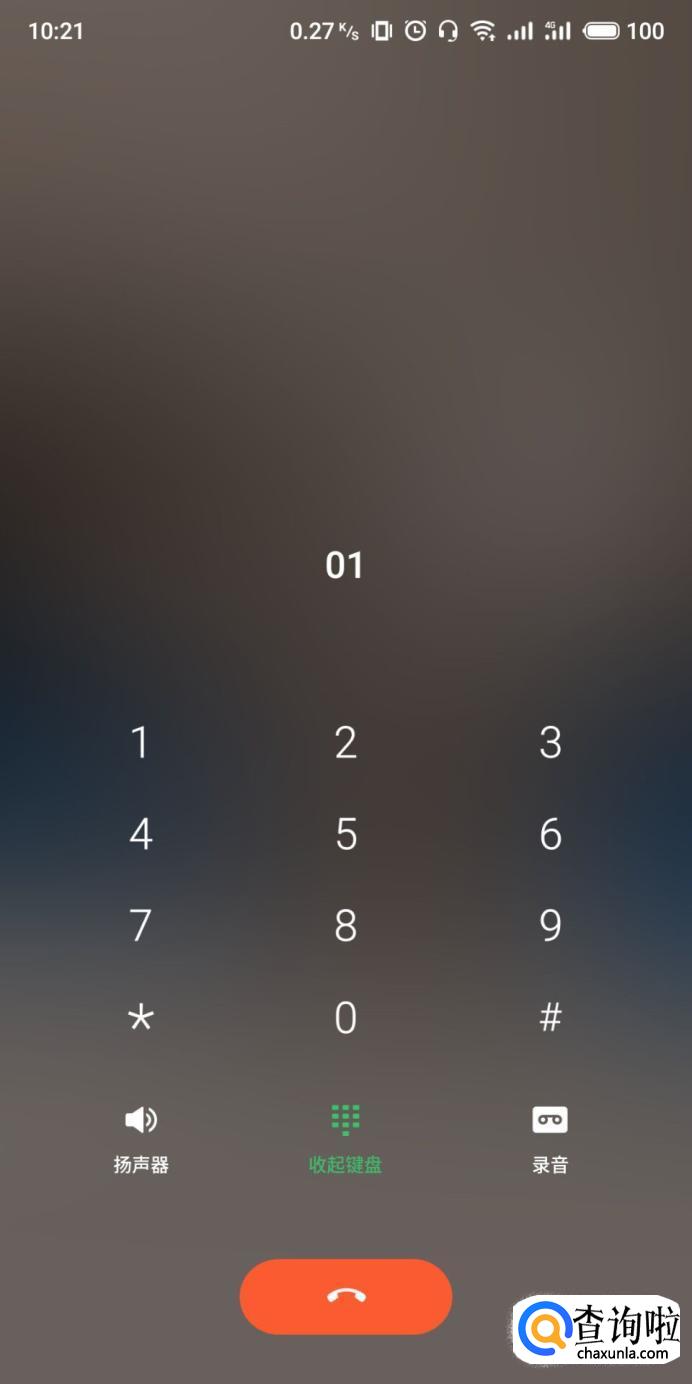The image size is (692, 1384).
Task: Dial digit 1 on the keypad
Action: [141, 742]
